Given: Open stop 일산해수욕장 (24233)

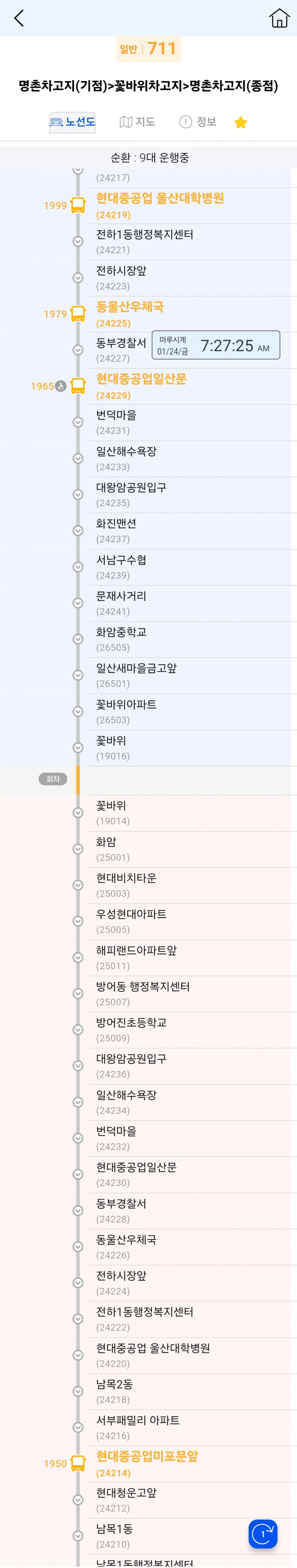Looking at the screenshot, I should [x=126, y=458].
